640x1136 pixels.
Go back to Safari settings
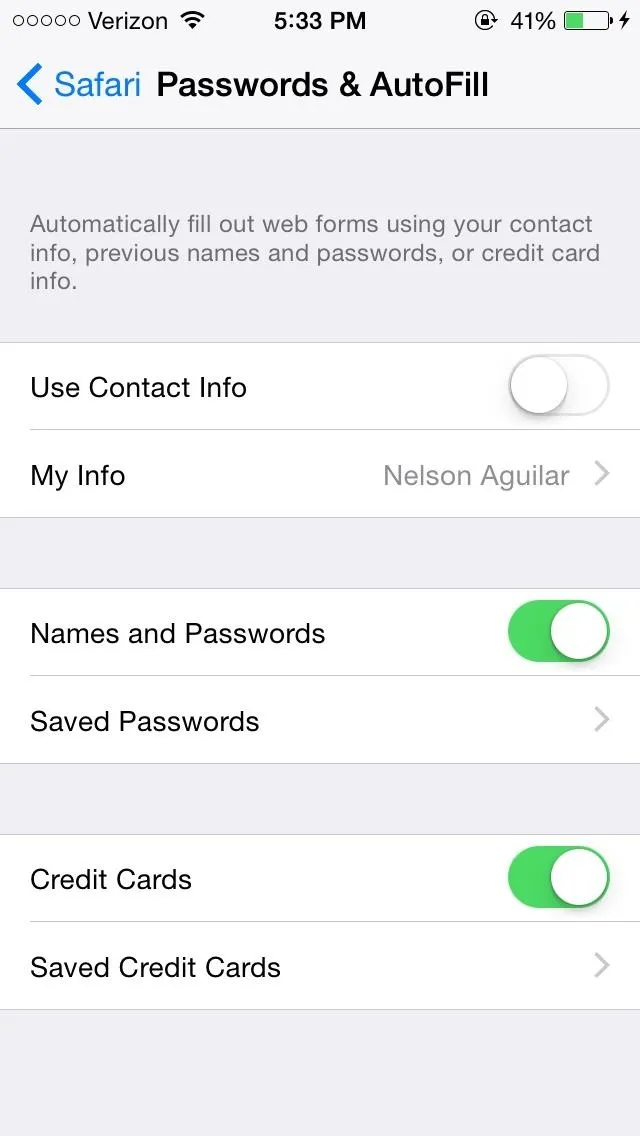click(78, 84)
